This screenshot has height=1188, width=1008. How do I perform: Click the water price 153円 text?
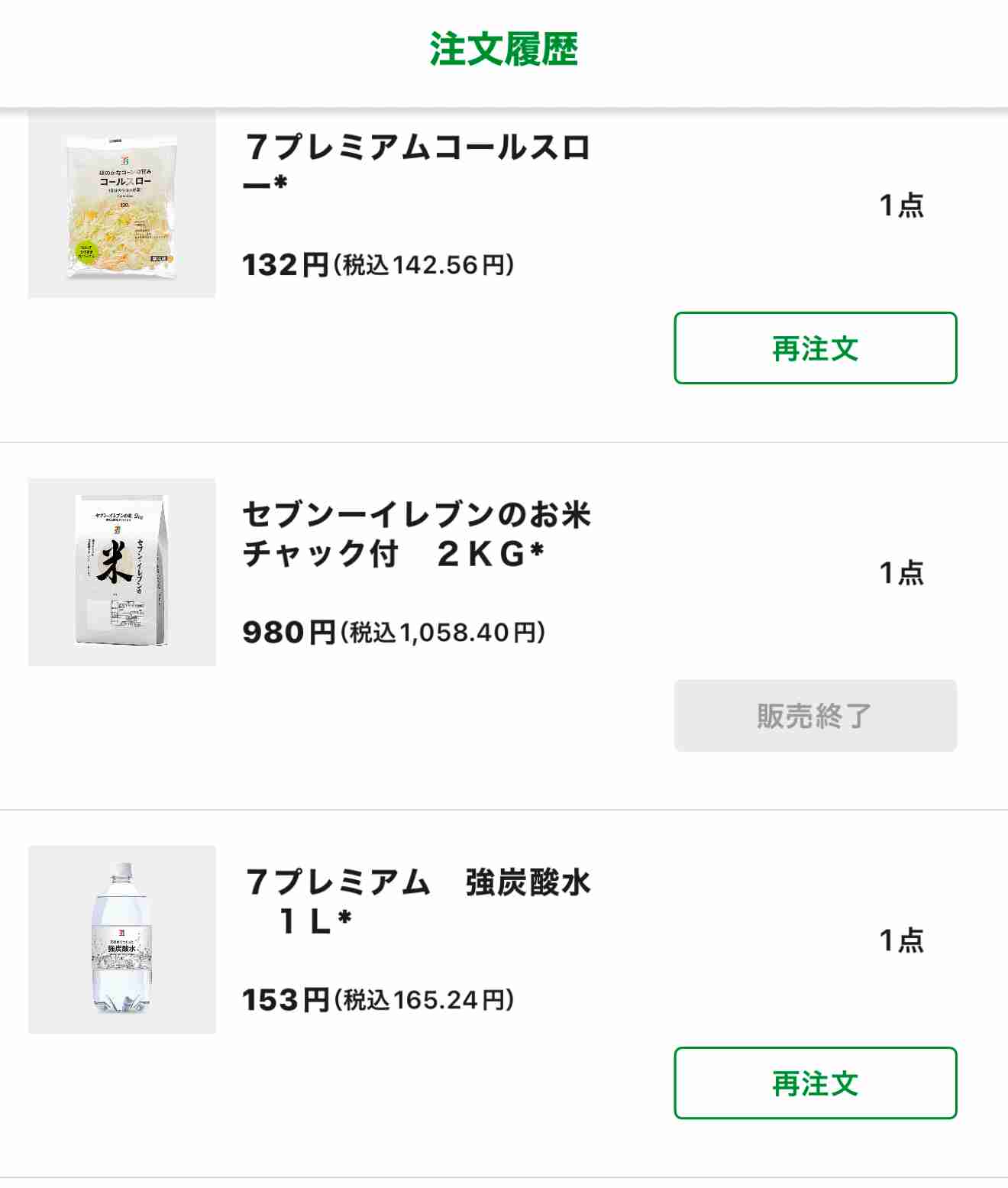pos(283,997)
